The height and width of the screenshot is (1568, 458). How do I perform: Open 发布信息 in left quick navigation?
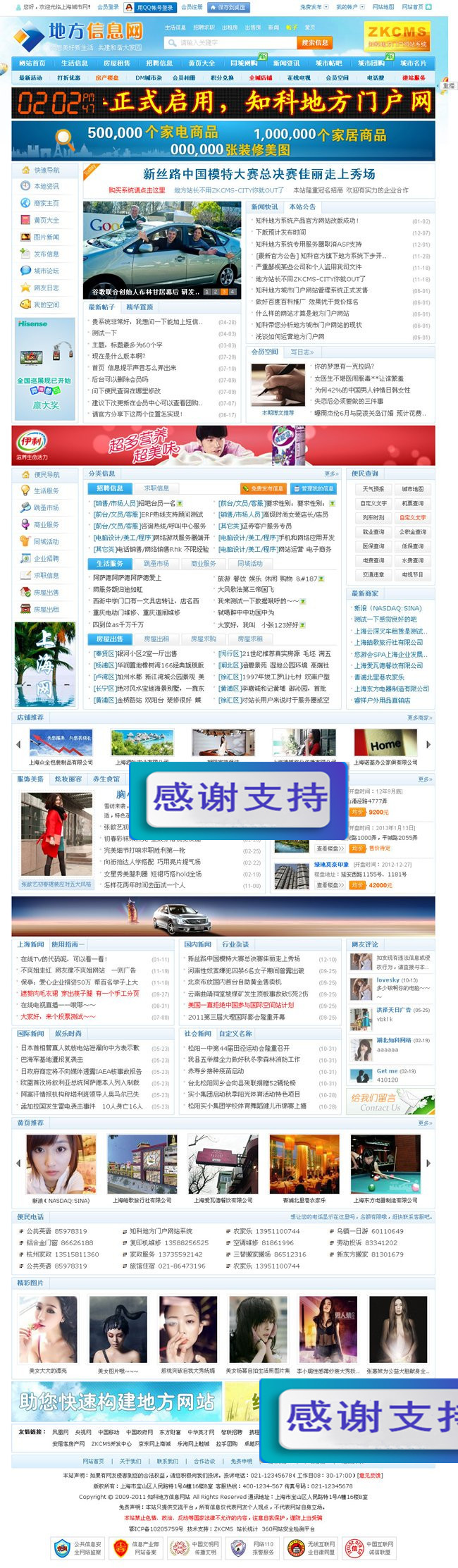(47, 254)
